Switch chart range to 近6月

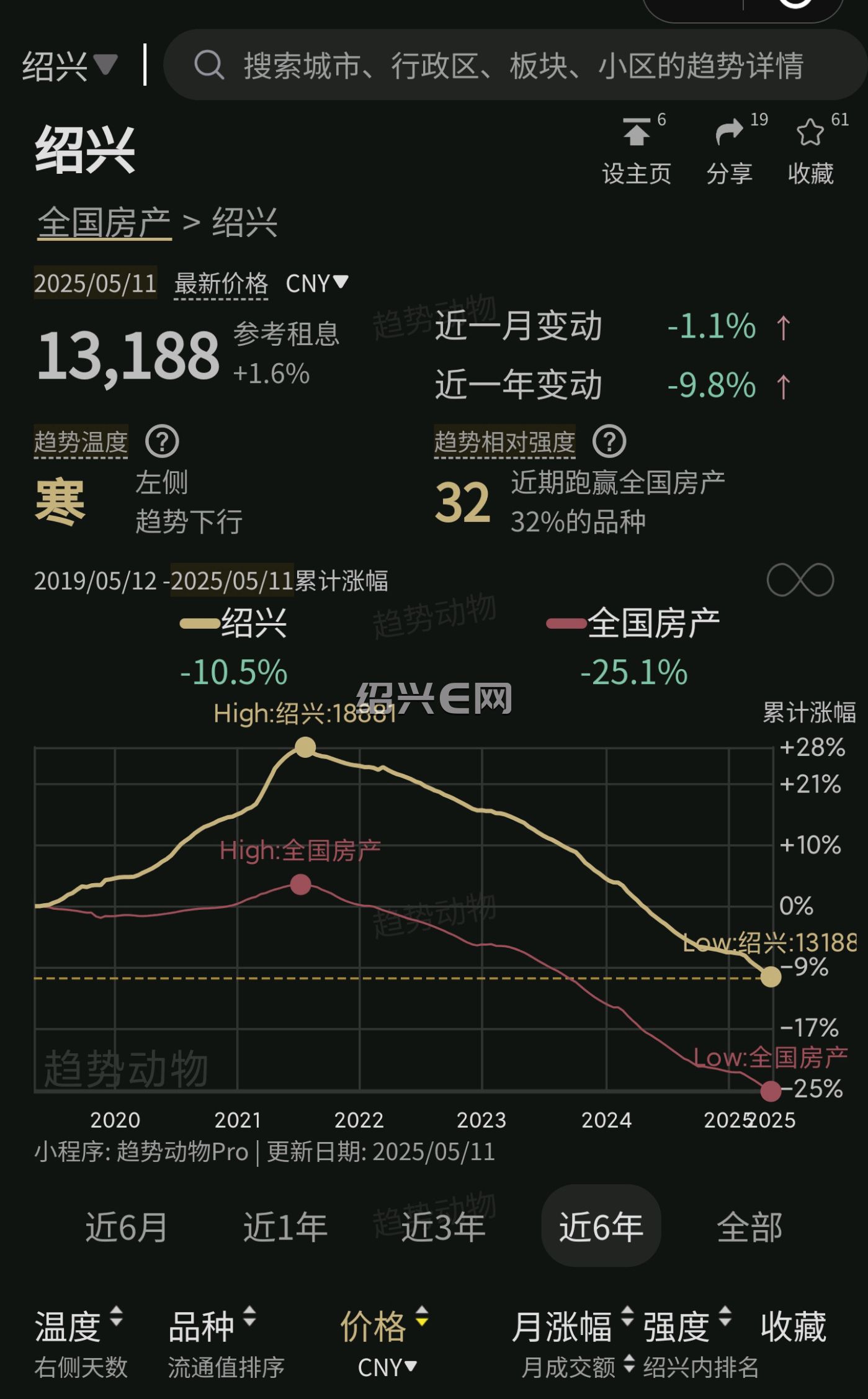[x=127, y=1226]
